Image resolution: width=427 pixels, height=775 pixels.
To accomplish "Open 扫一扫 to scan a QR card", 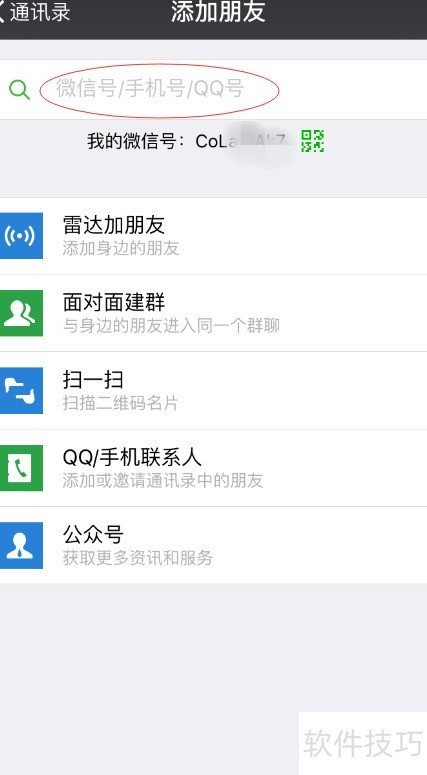I will pyautogui.click(x=214, y=390).
